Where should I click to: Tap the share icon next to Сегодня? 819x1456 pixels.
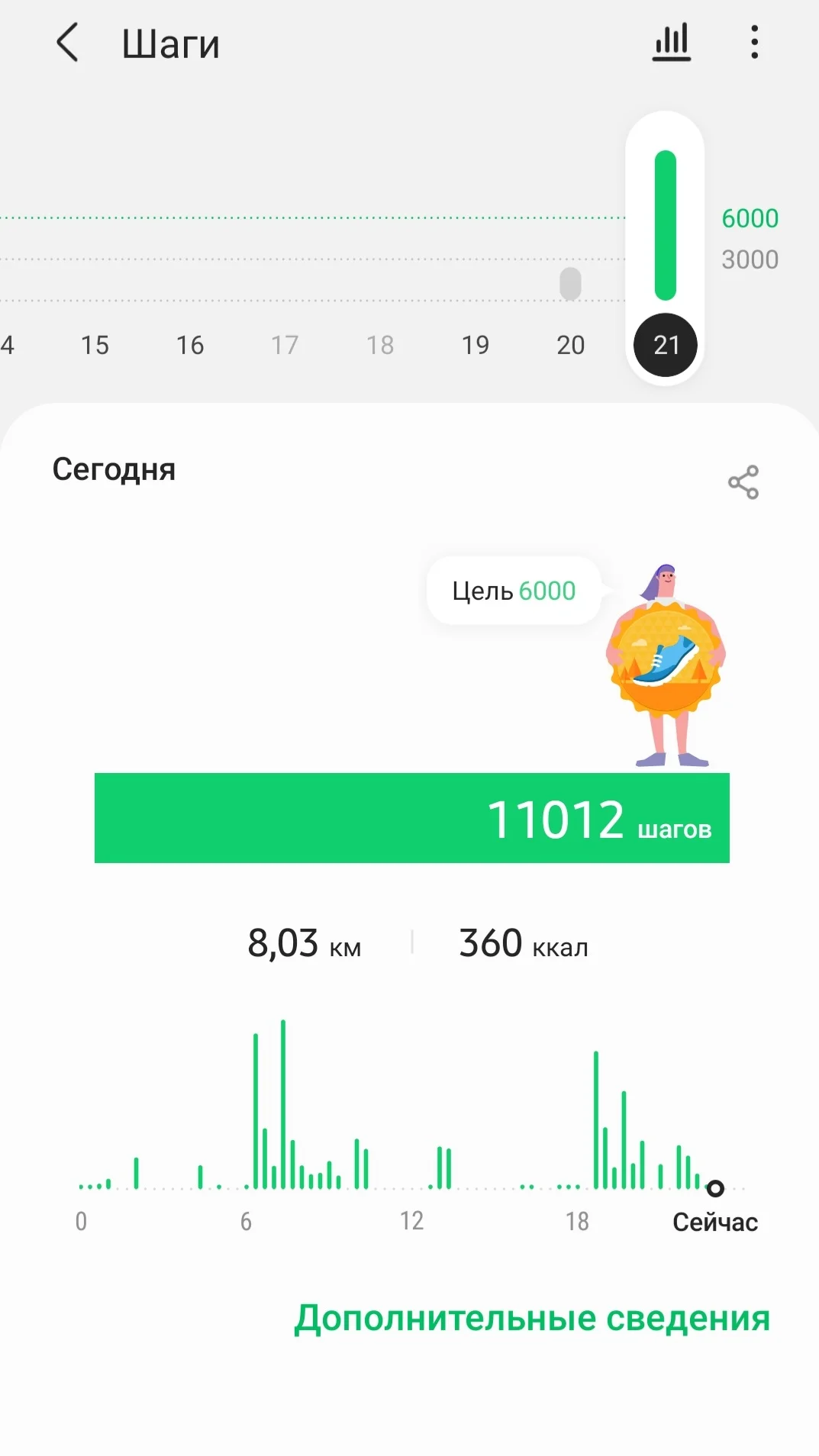(x=744, y=481)
